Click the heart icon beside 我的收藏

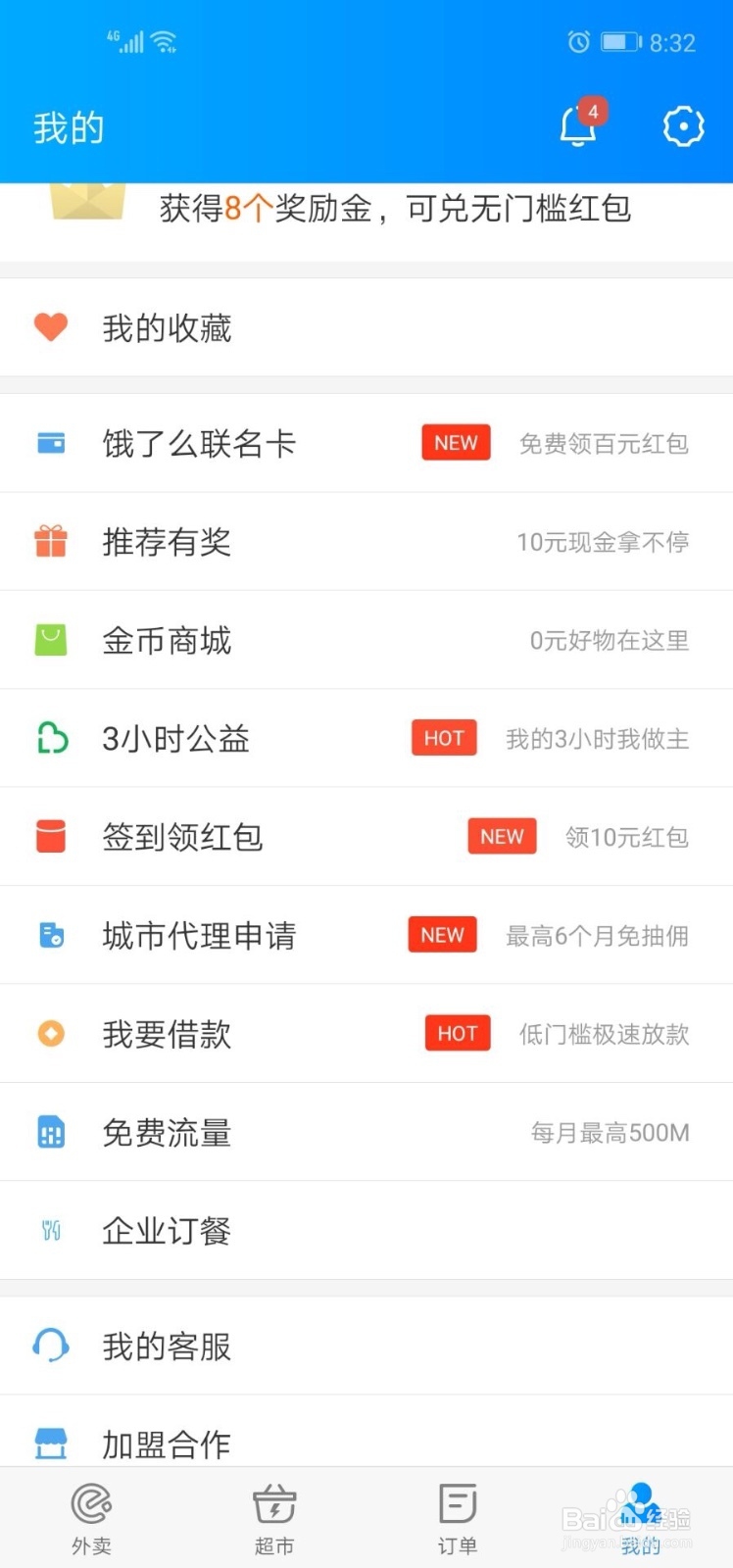[50, 326]
